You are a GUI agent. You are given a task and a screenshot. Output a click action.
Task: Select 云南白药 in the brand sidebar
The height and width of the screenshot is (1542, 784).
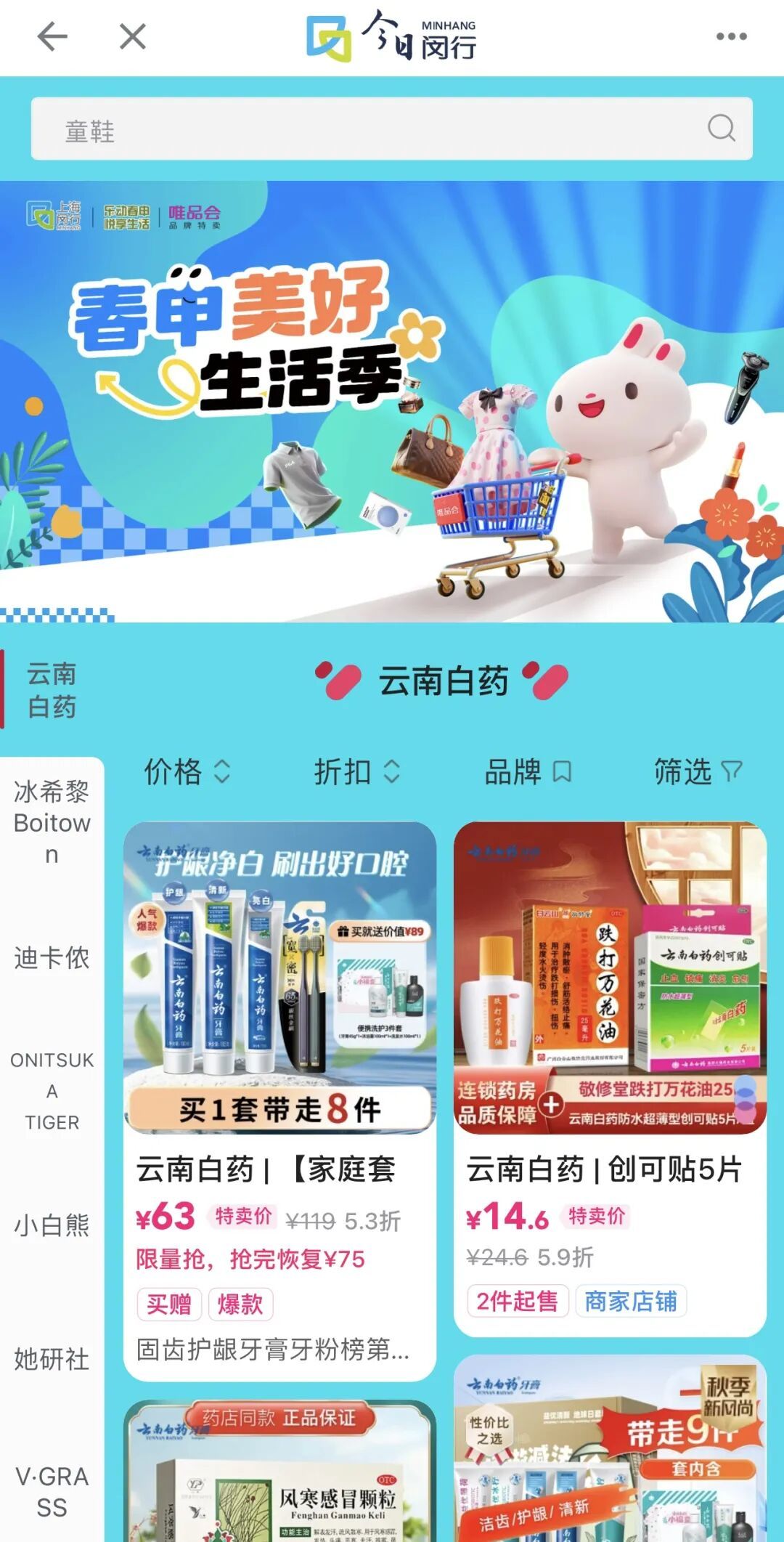52,690
